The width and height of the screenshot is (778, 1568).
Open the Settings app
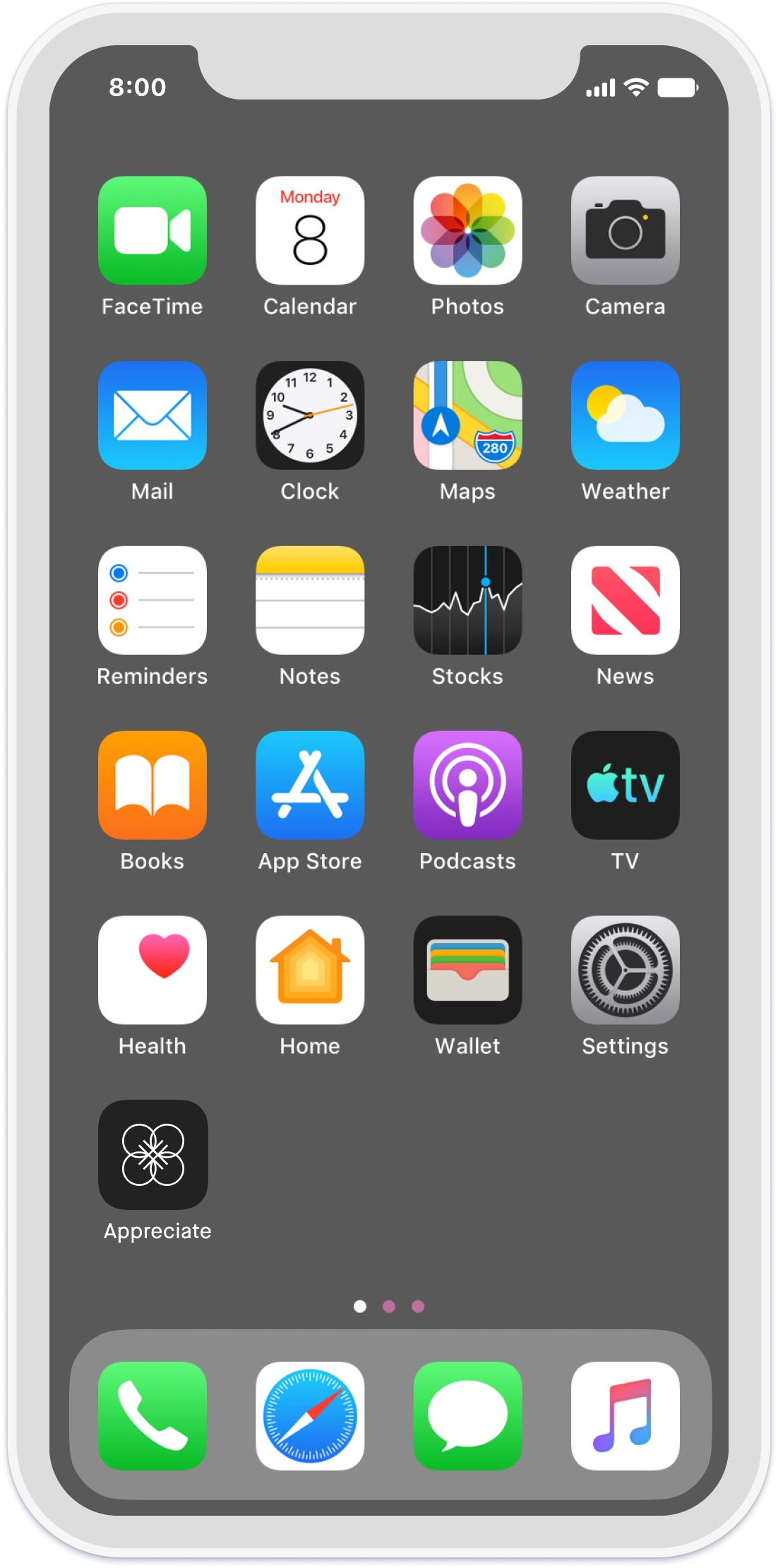(625, 970)
